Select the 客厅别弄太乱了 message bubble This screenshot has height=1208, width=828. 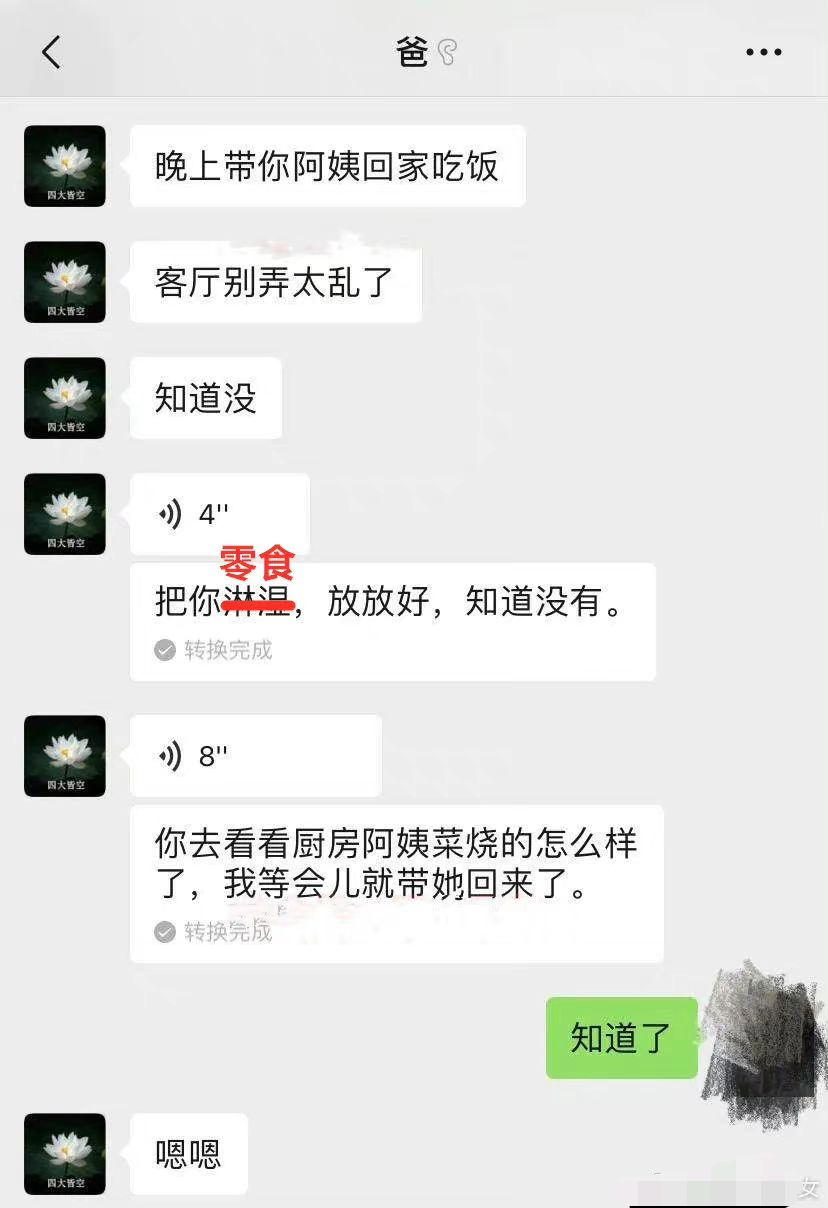275,282
